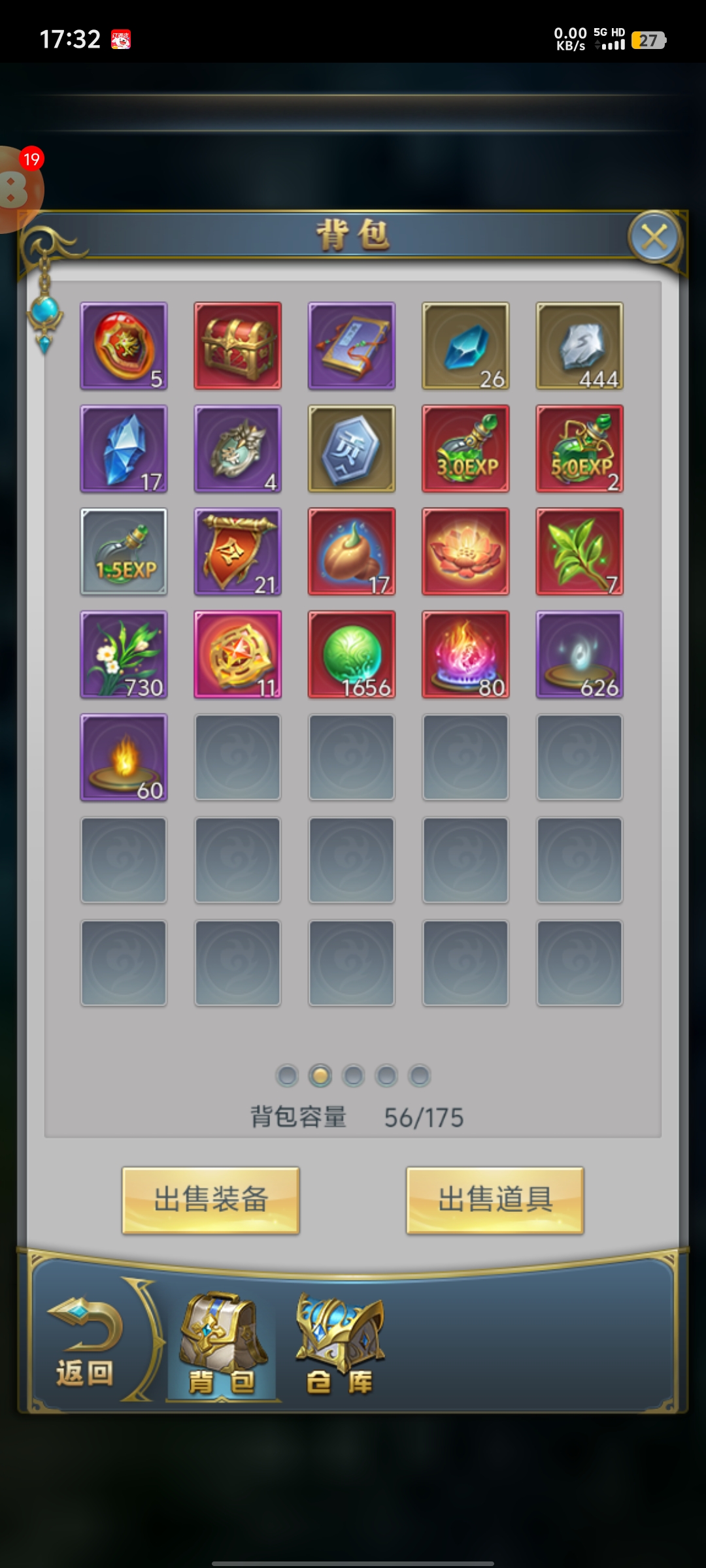Tap the 1.5EXP potion item
706x1568 pixels.
(x=124, y=551)
